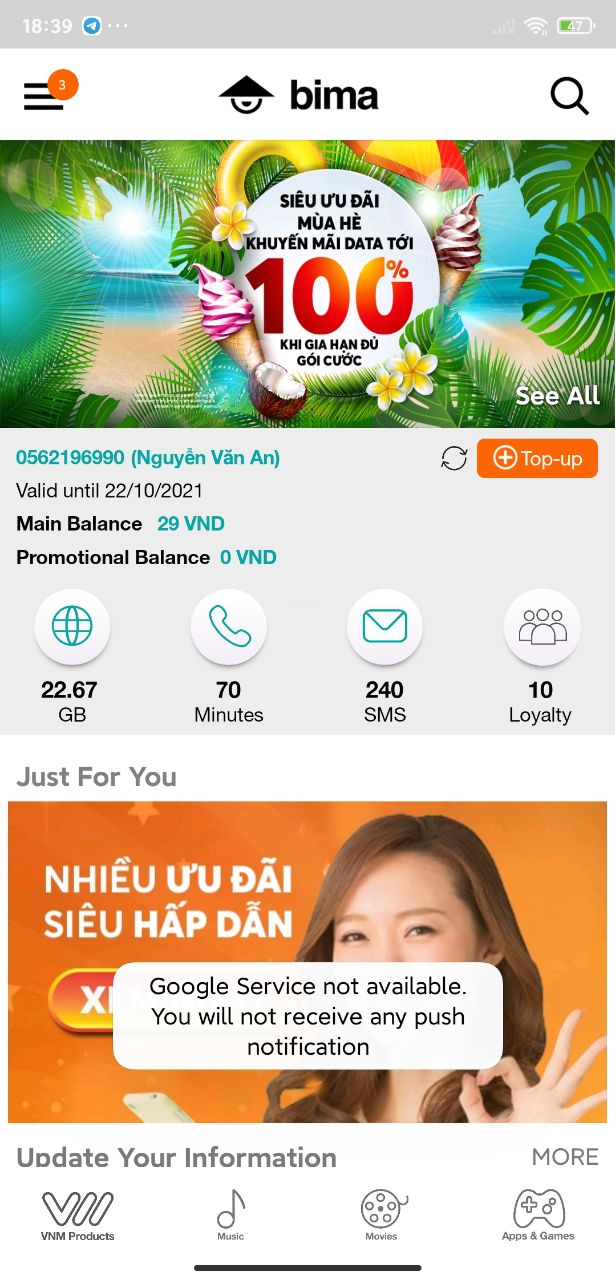The image size is (616, 1280).
Task: Open the search magnifier icon
Action: [570, 96]
